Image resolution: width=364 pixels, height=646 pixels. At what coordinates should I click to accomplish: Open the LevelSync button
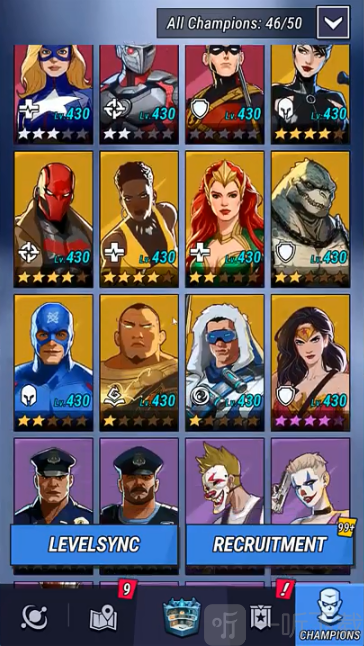tap(94, 544)
